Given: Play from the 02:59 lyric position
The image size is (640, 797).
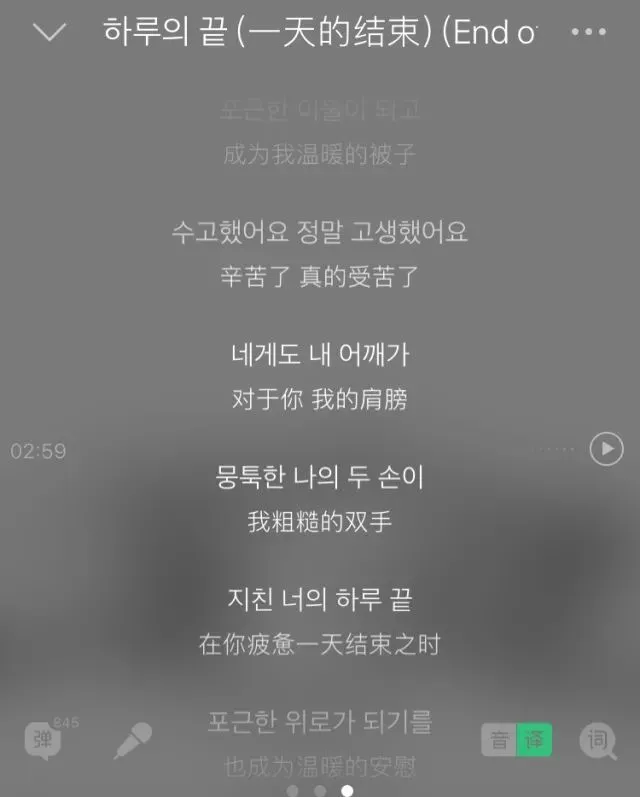Looking at the screenshot, I should (606, 450).
